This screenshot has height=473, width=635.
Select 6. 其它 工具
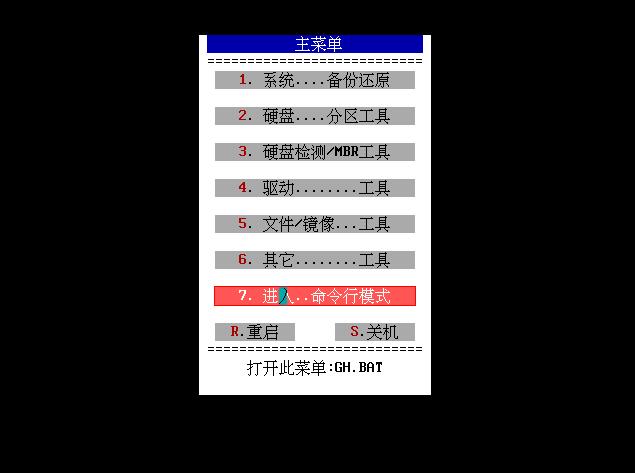[314, 260]
